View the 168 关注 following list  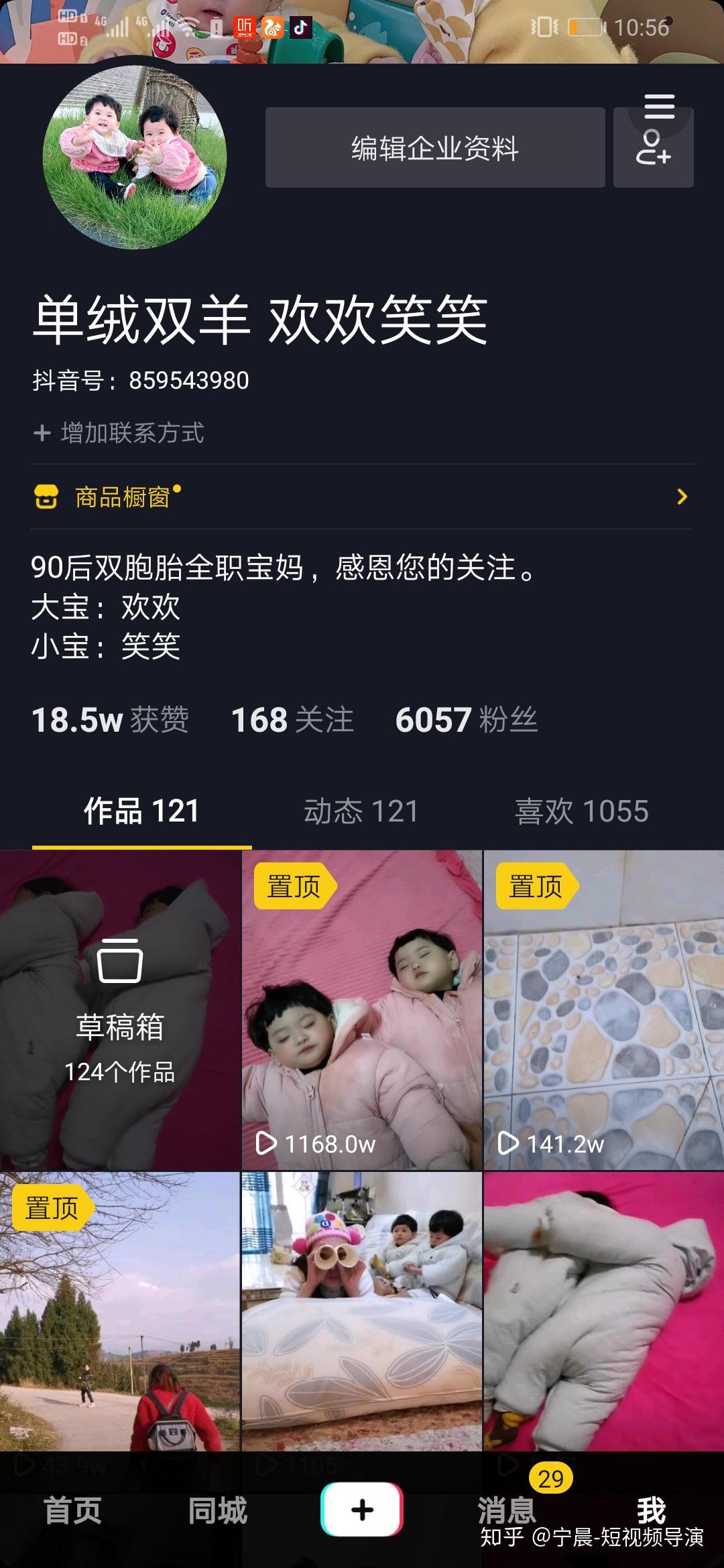[292, 720]
